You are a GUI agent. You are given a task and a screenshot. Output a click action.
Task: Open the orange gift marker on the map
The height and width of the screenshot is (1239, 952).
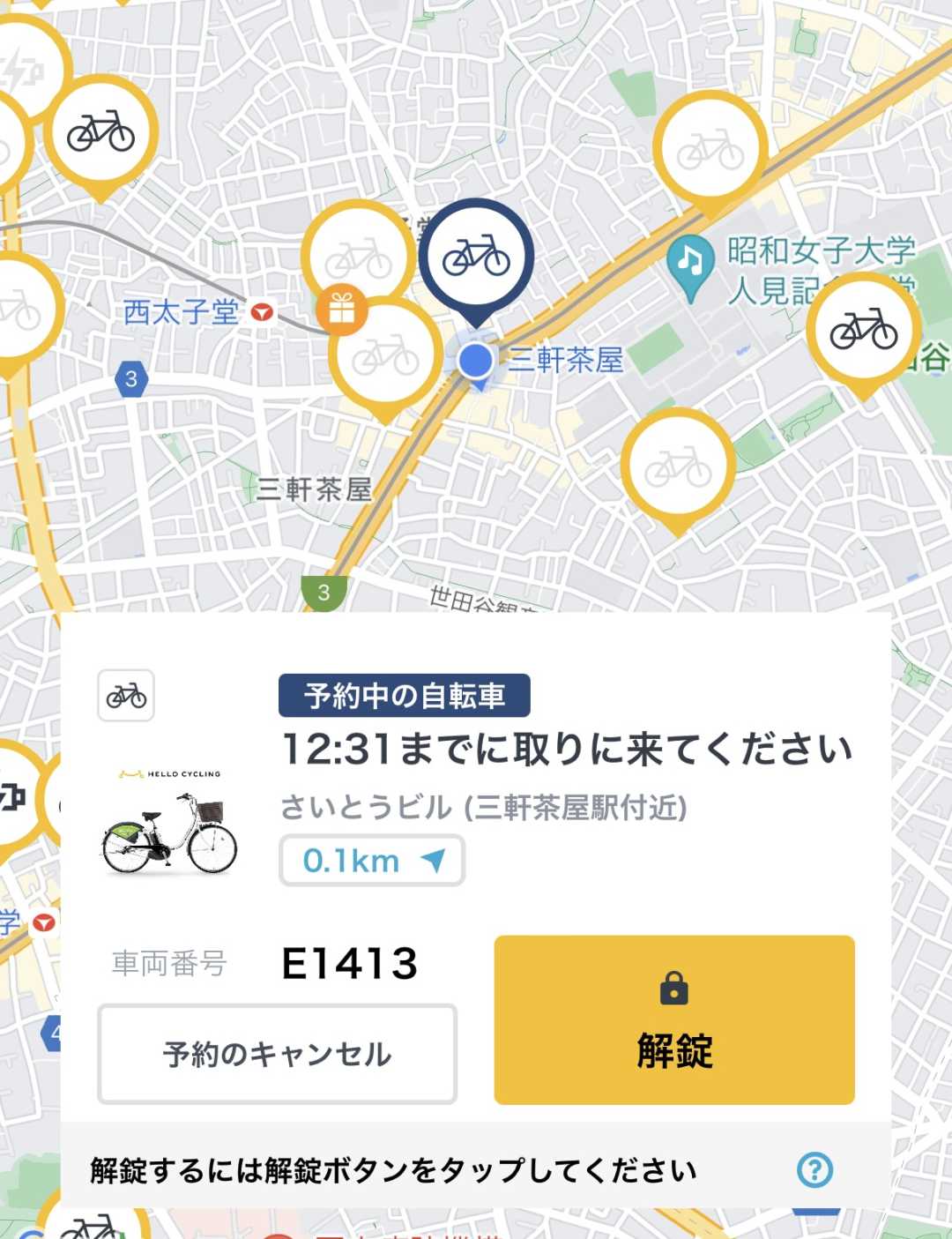click(342, 310)
